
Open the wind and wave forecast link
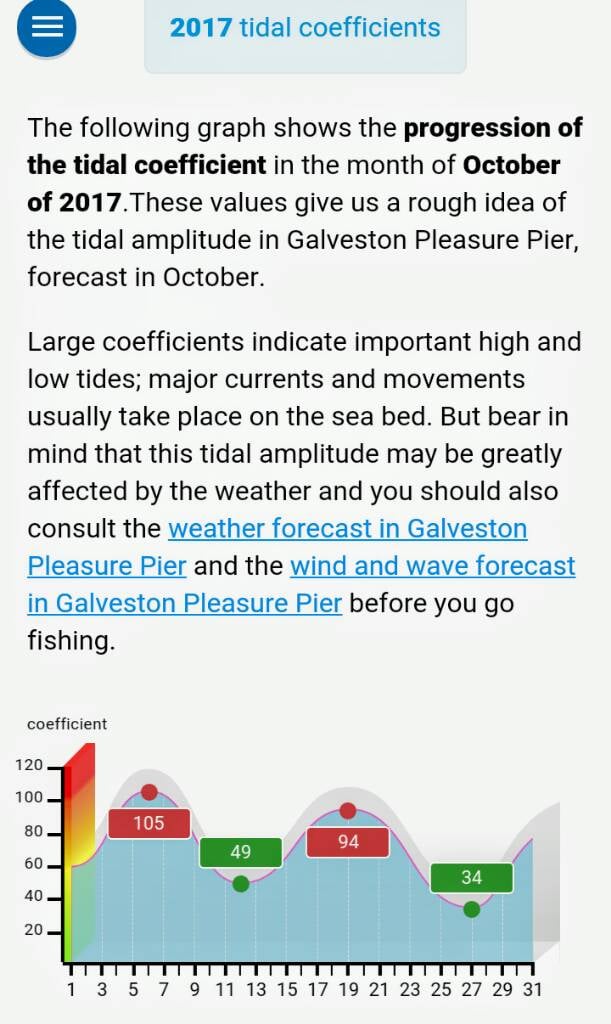(432, 566)
